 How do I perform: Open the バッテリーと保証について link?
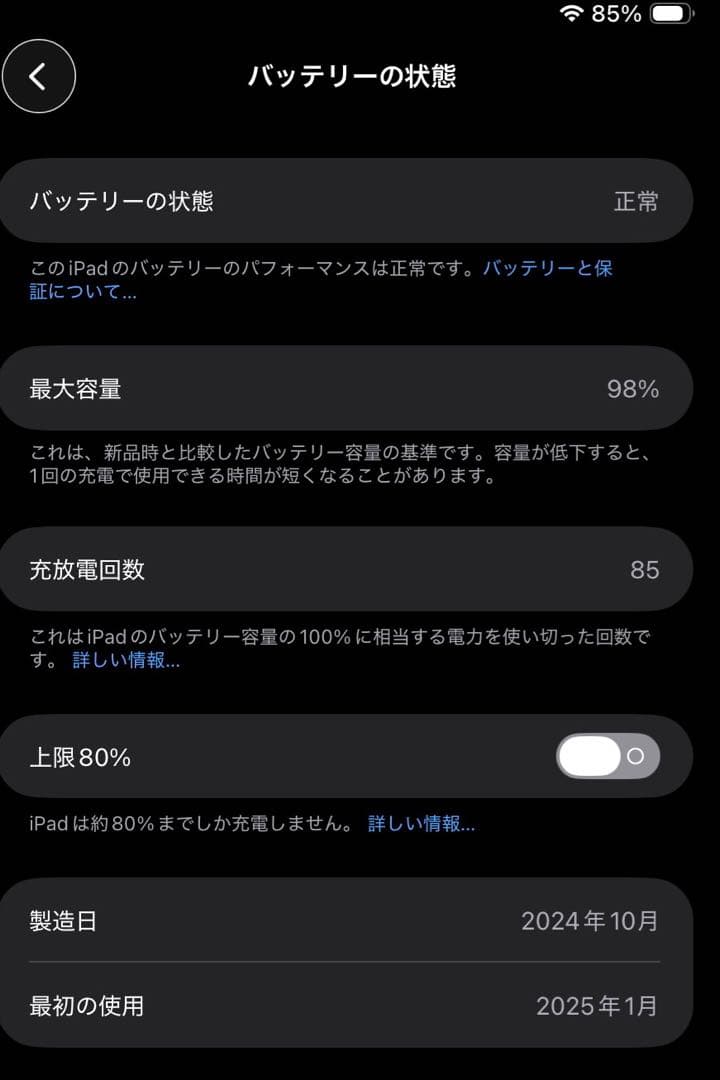point(550,269)
